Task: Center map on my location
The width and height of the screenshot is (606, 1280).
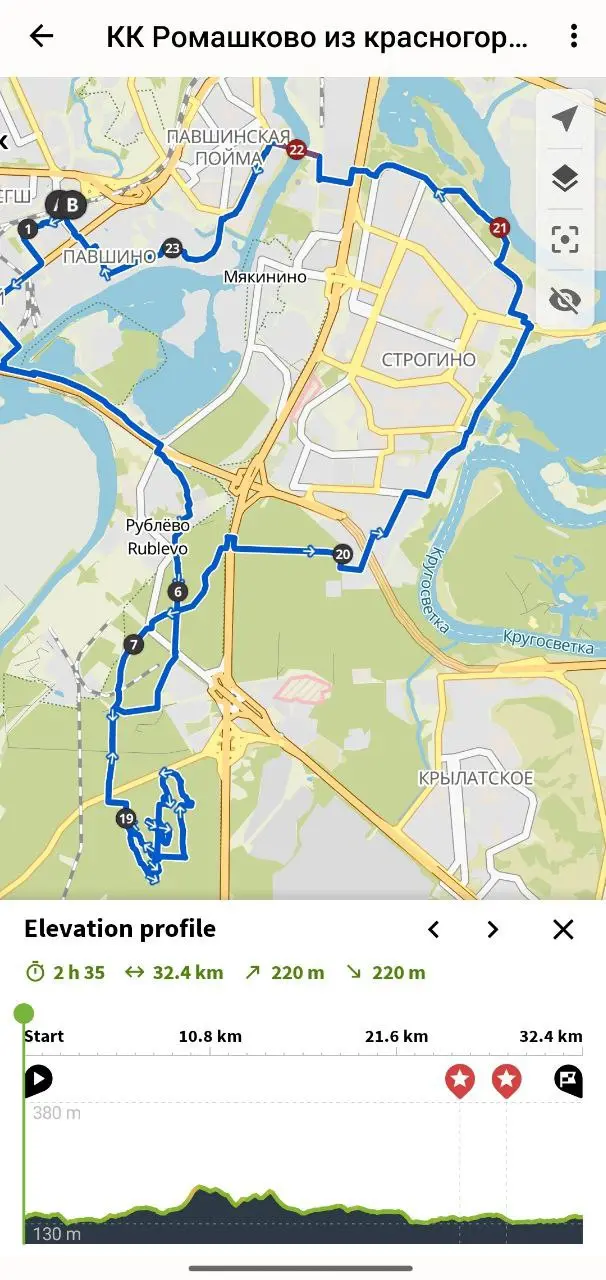Action: pos(565,120)
